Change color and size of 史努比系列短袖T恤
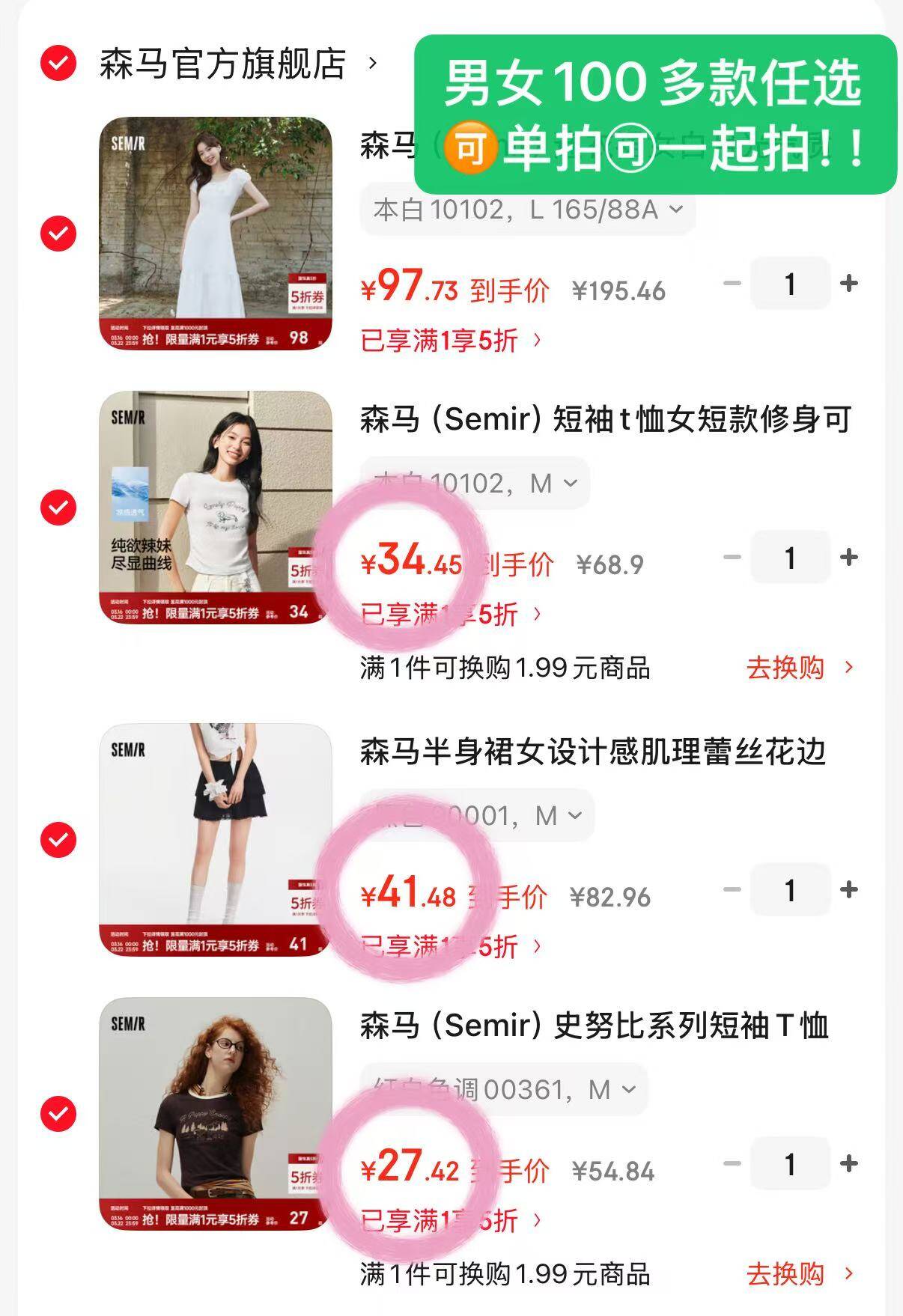 click(503, 1090)
